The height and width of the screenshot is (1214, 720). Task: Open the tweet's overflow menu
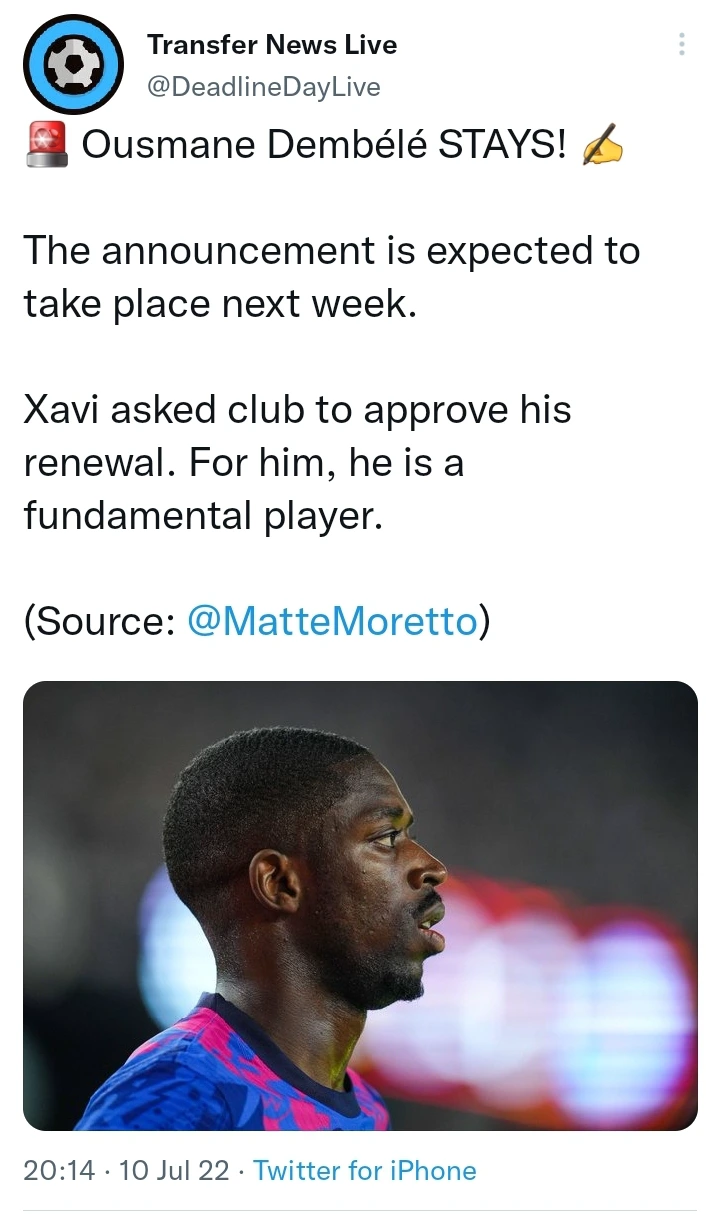pos(682,45)
